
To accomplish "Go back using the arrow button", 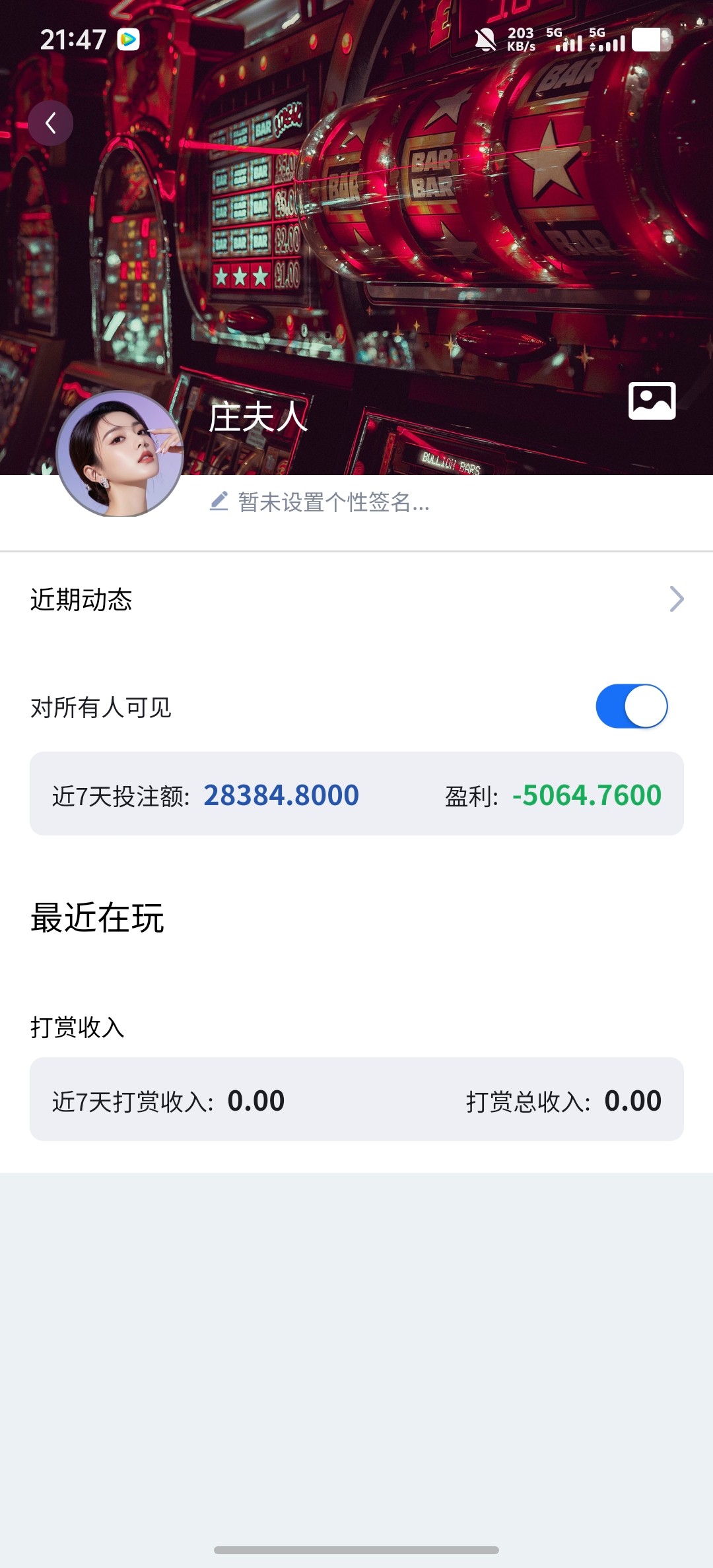I will point(50,123).
